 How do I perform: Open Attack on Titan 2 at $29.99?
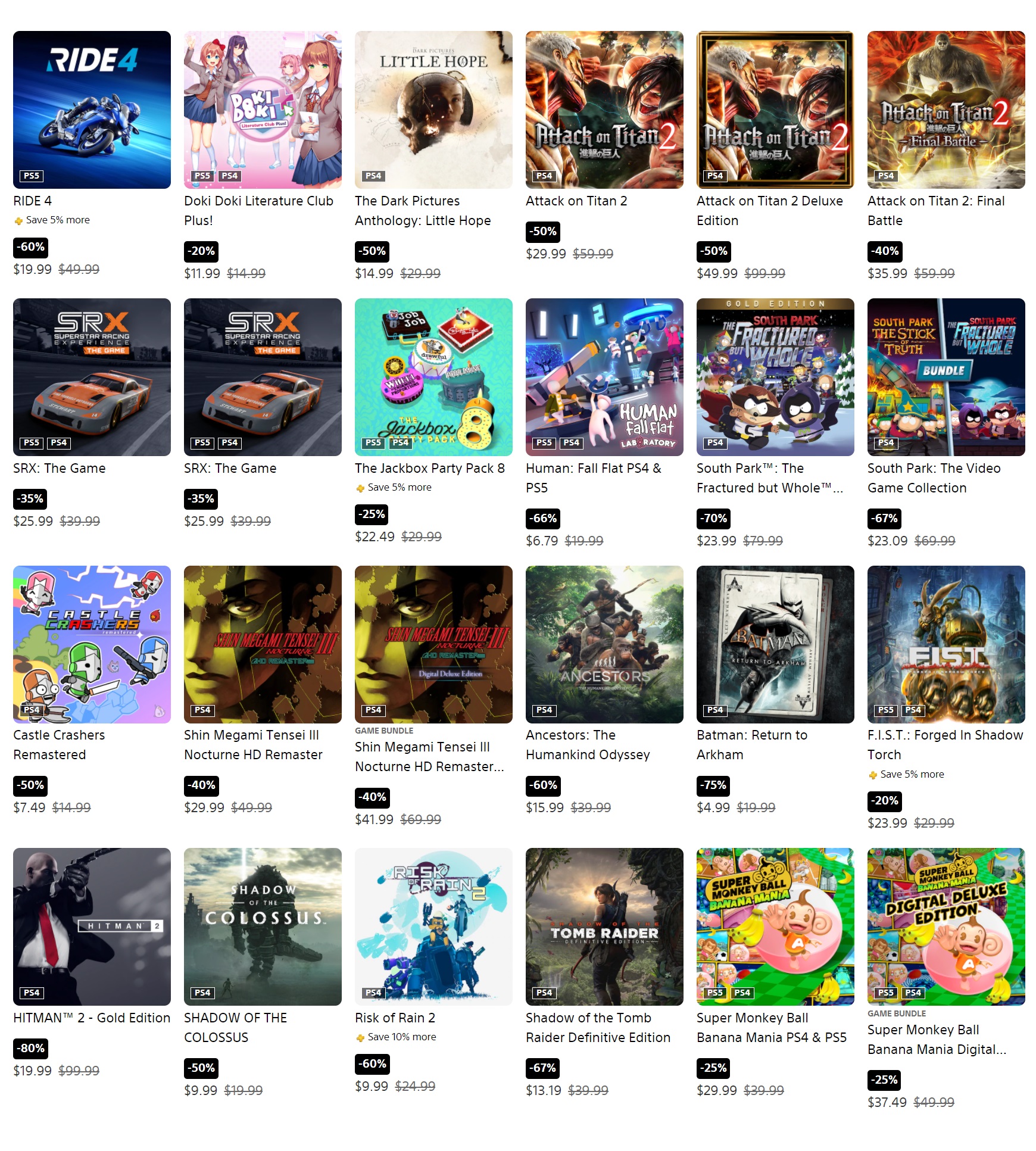click(604, 110)
